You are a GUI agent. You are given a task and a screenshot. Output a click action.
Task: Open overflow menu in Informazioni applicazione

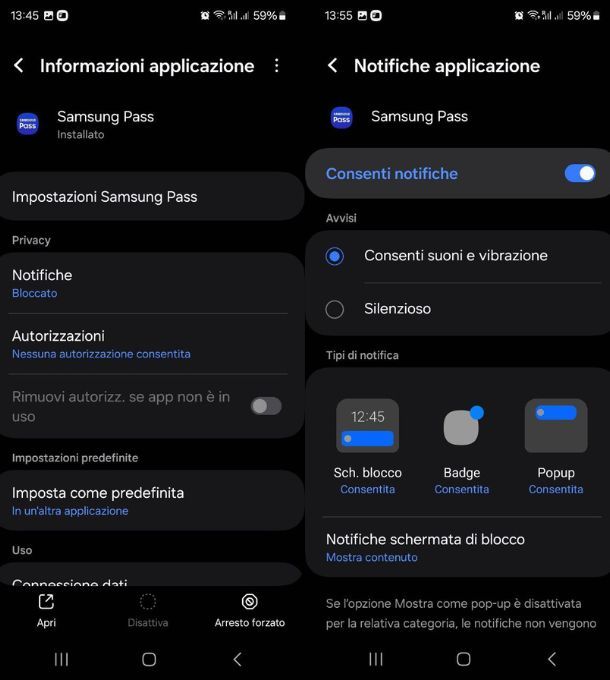point(277,66)
